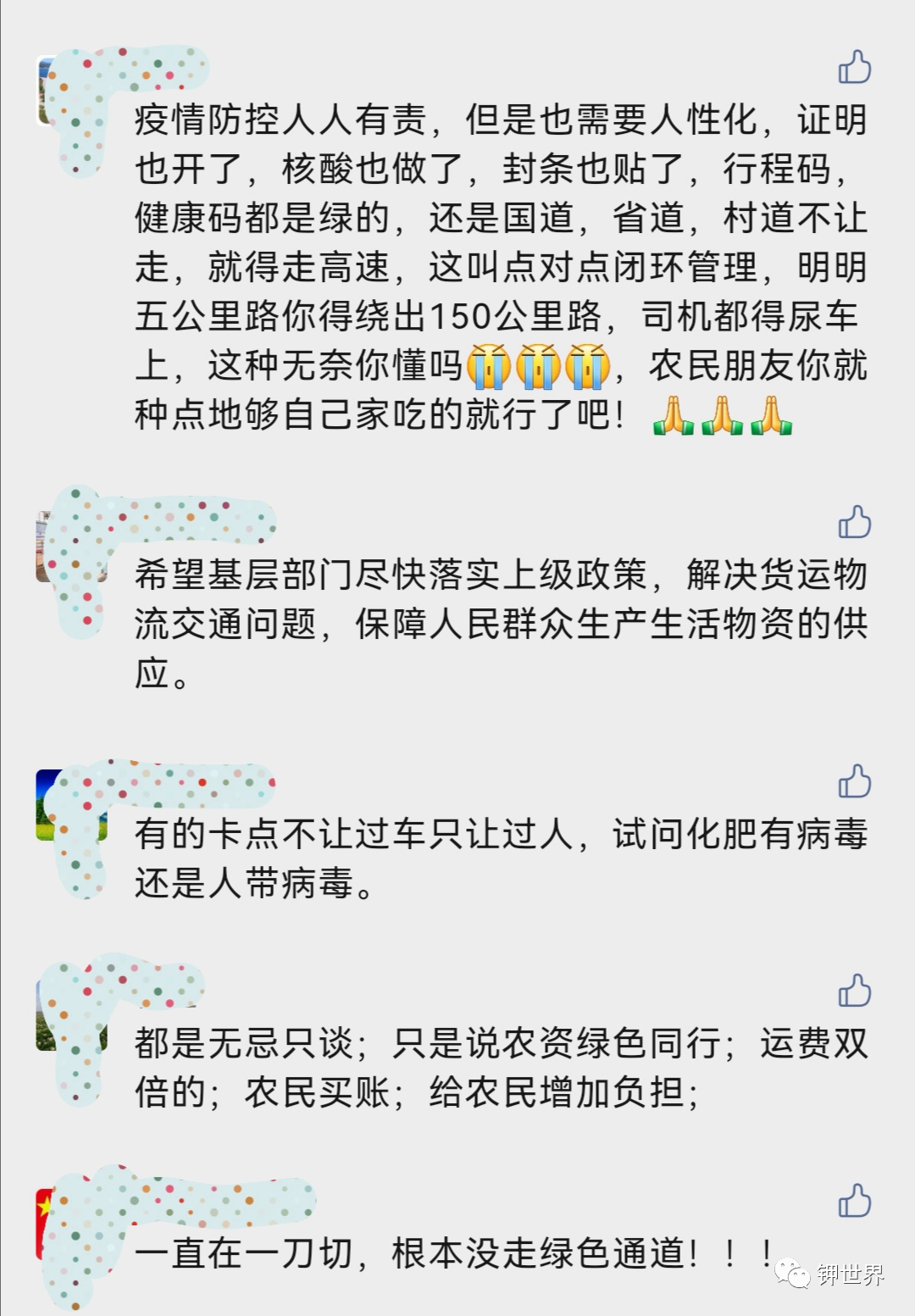Like the comment about 卡点不让过车

point(854,781)
